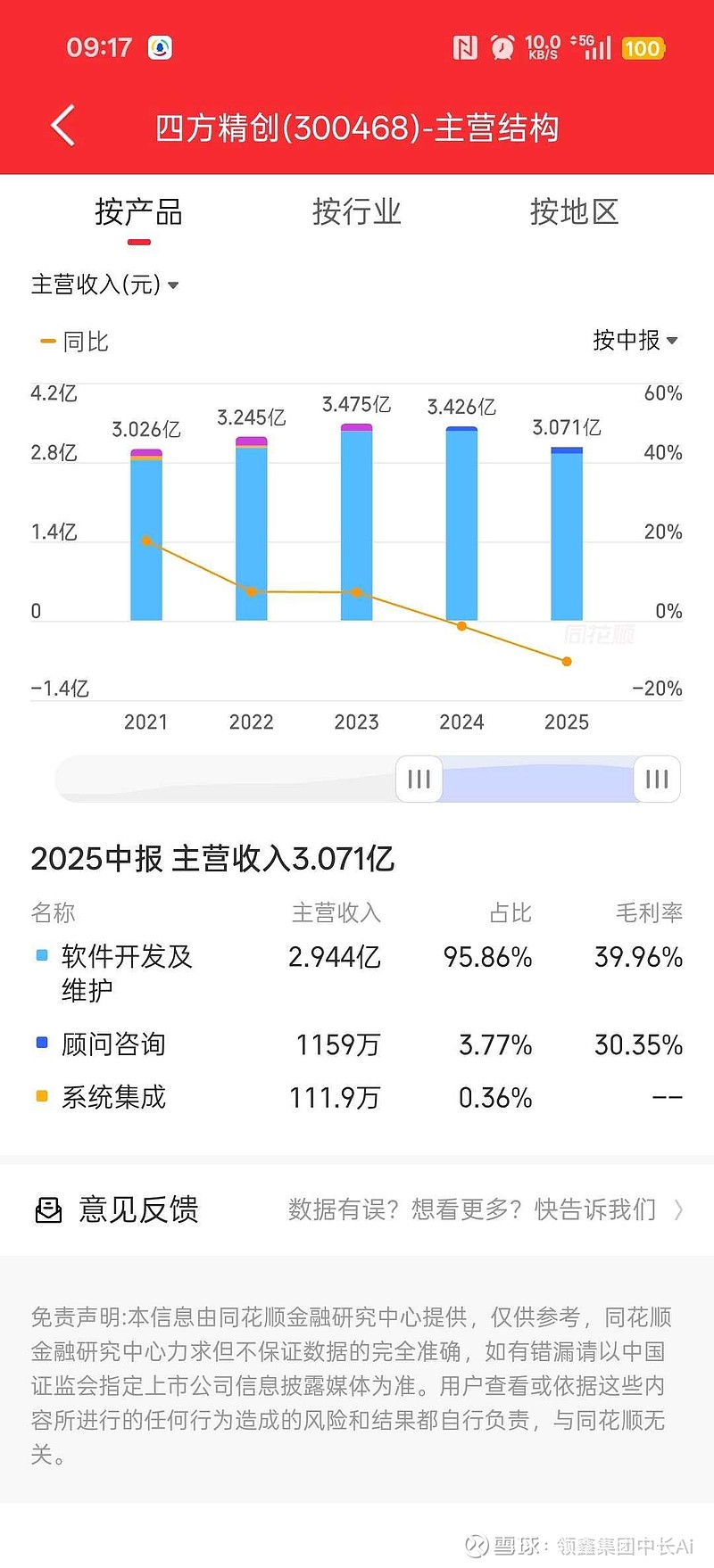Open the 主营收入(元) dropdown
Viewport: 714px width, 1568px height.
coord(104,285)
